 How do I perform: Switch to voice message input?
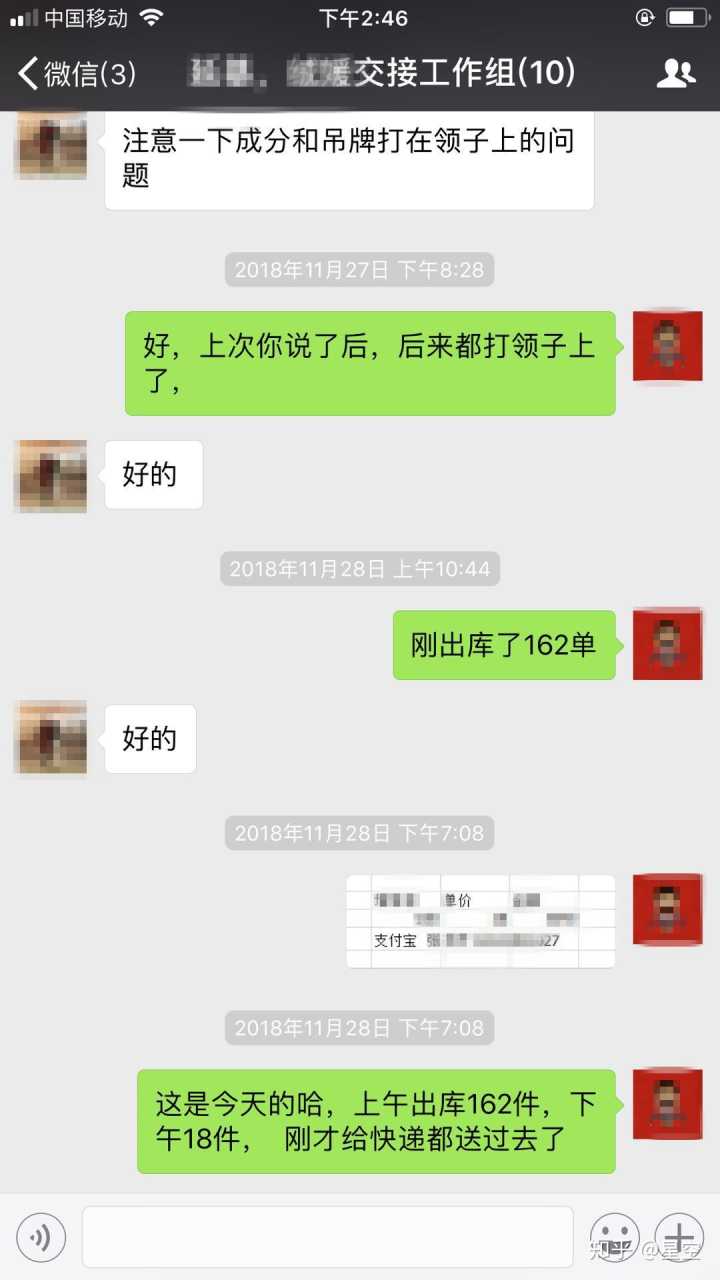tap(41, 1238)
